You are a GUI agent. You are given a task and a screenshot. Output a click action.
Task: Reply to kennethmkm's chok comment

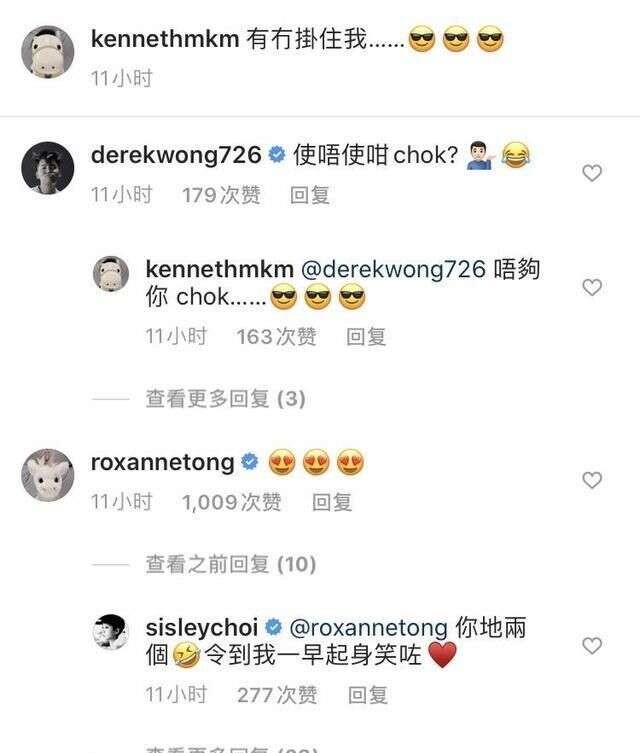point(366,337)
